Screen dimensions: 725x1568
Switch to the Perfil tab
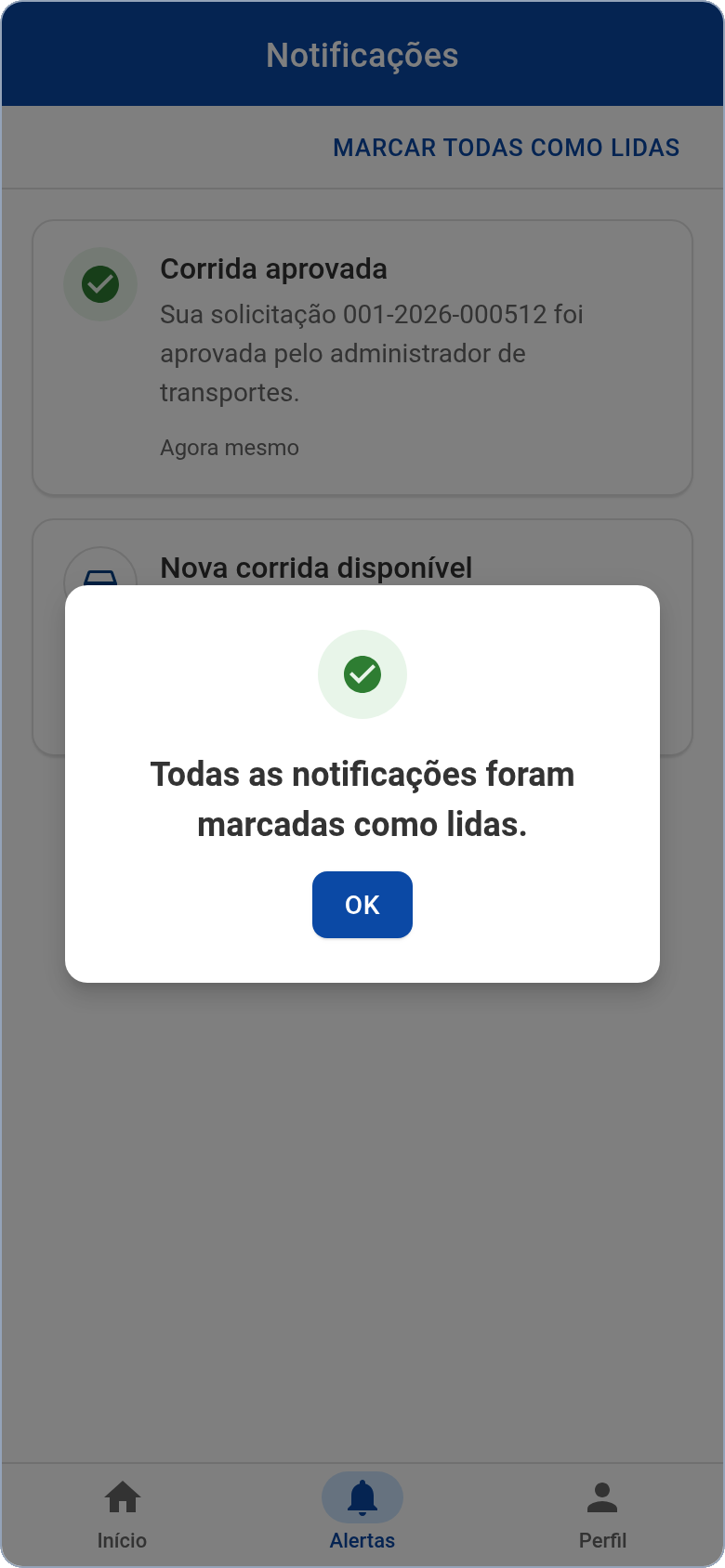(602, 1515)
